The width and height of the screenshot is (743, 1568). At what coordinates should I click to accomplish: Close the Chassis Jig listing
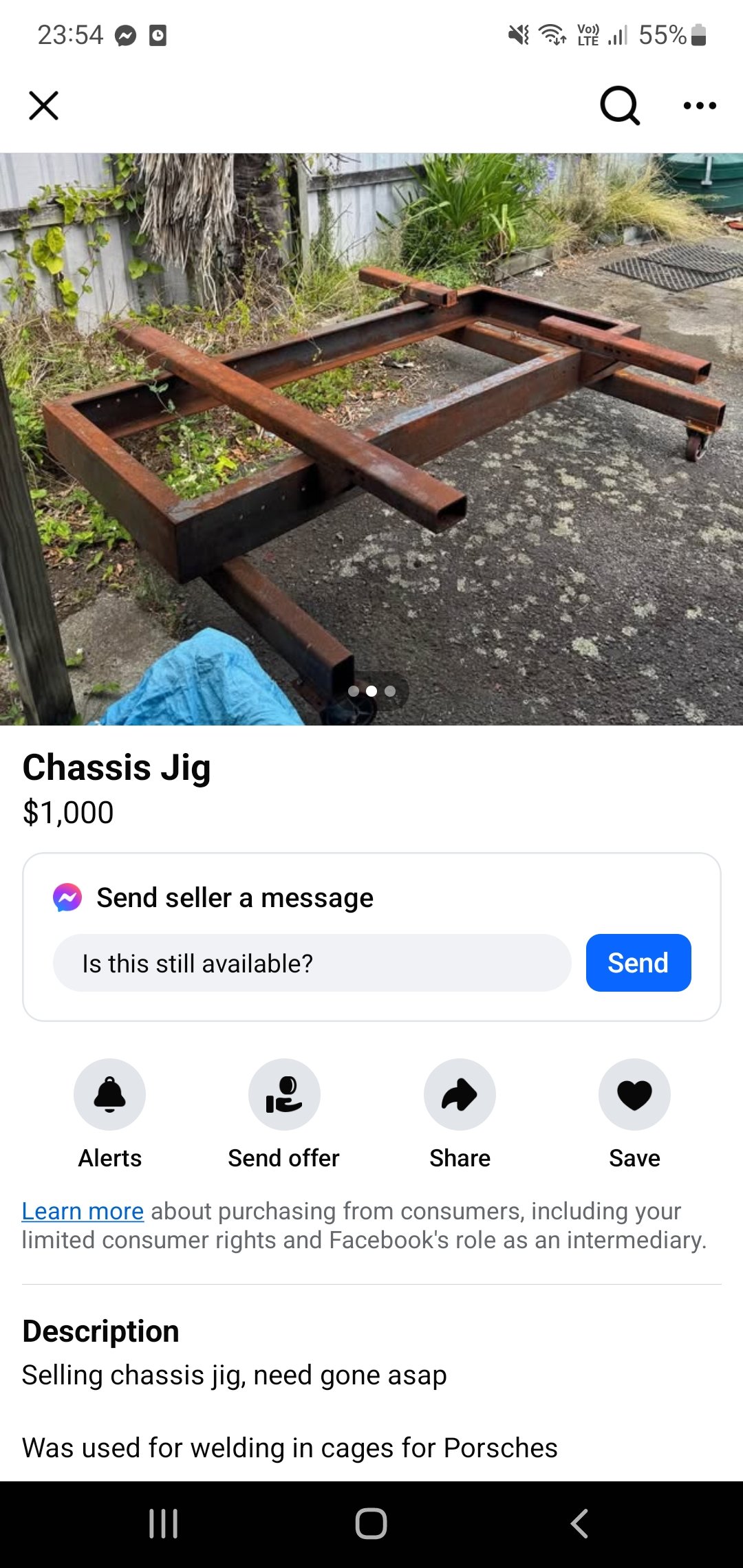click(43, 105)
